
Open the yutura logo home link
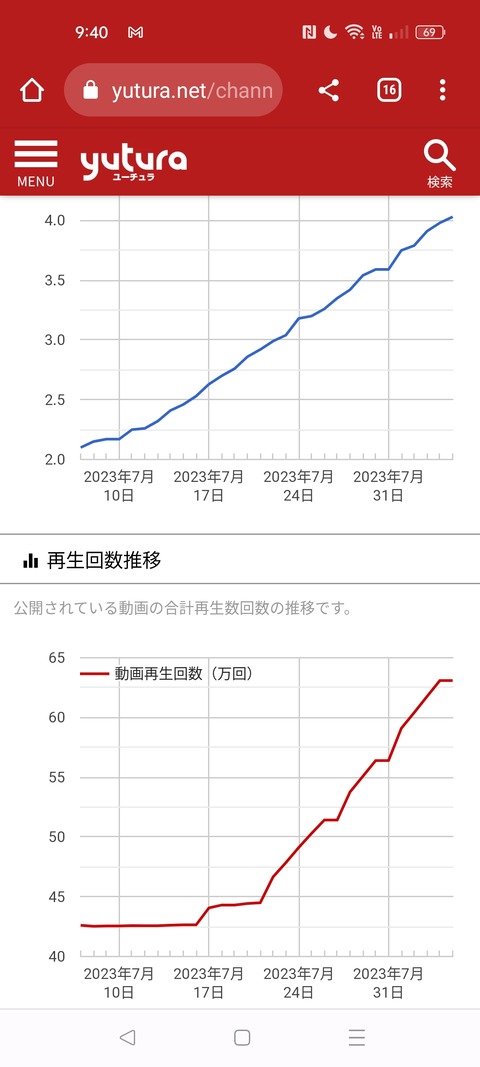pyautogui.click(x=133, y=165)
